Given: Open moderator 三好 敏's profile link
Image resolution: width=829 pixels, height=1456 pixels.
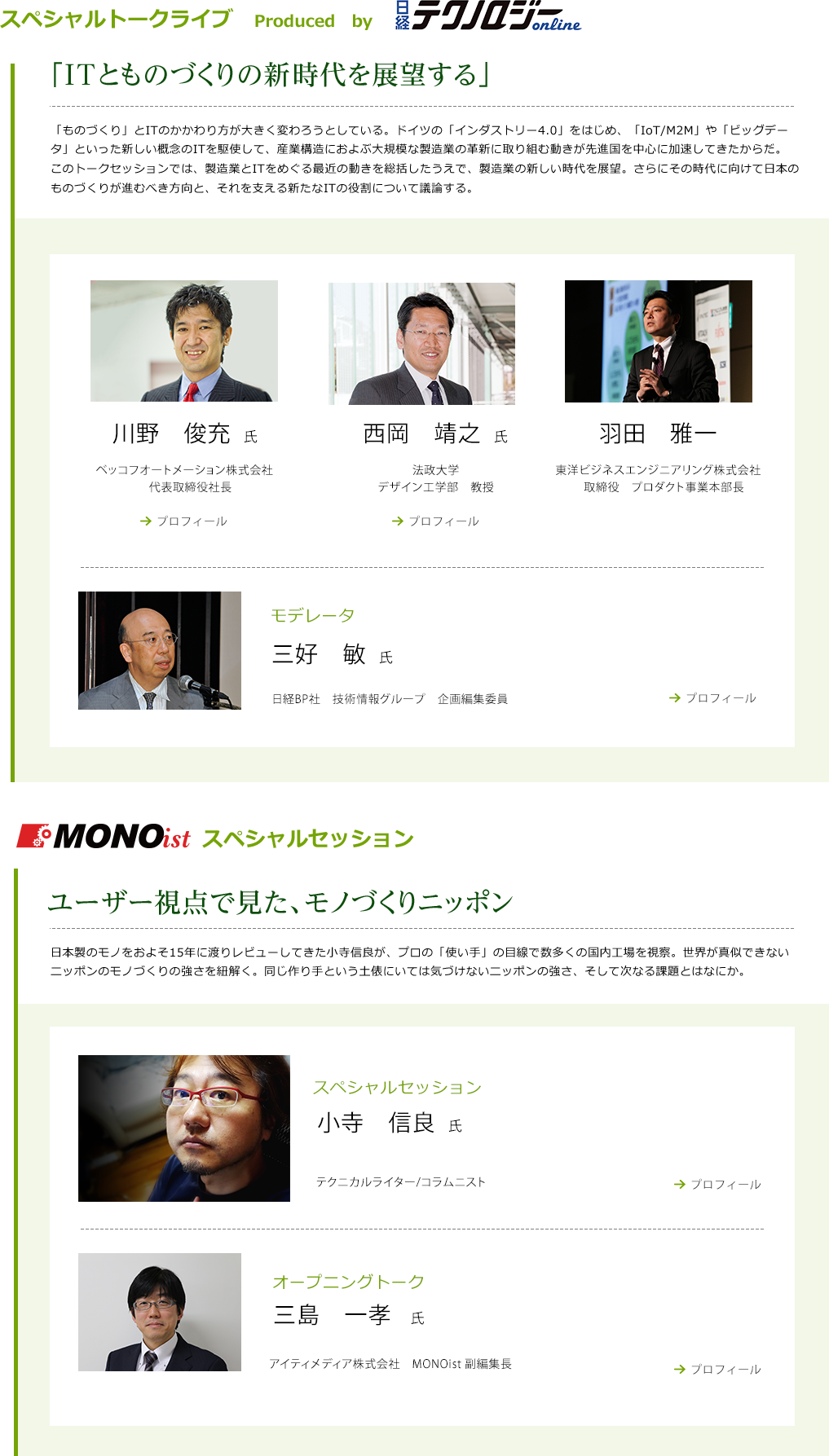Looking at the screenshot, I should [x=713, y=698].
